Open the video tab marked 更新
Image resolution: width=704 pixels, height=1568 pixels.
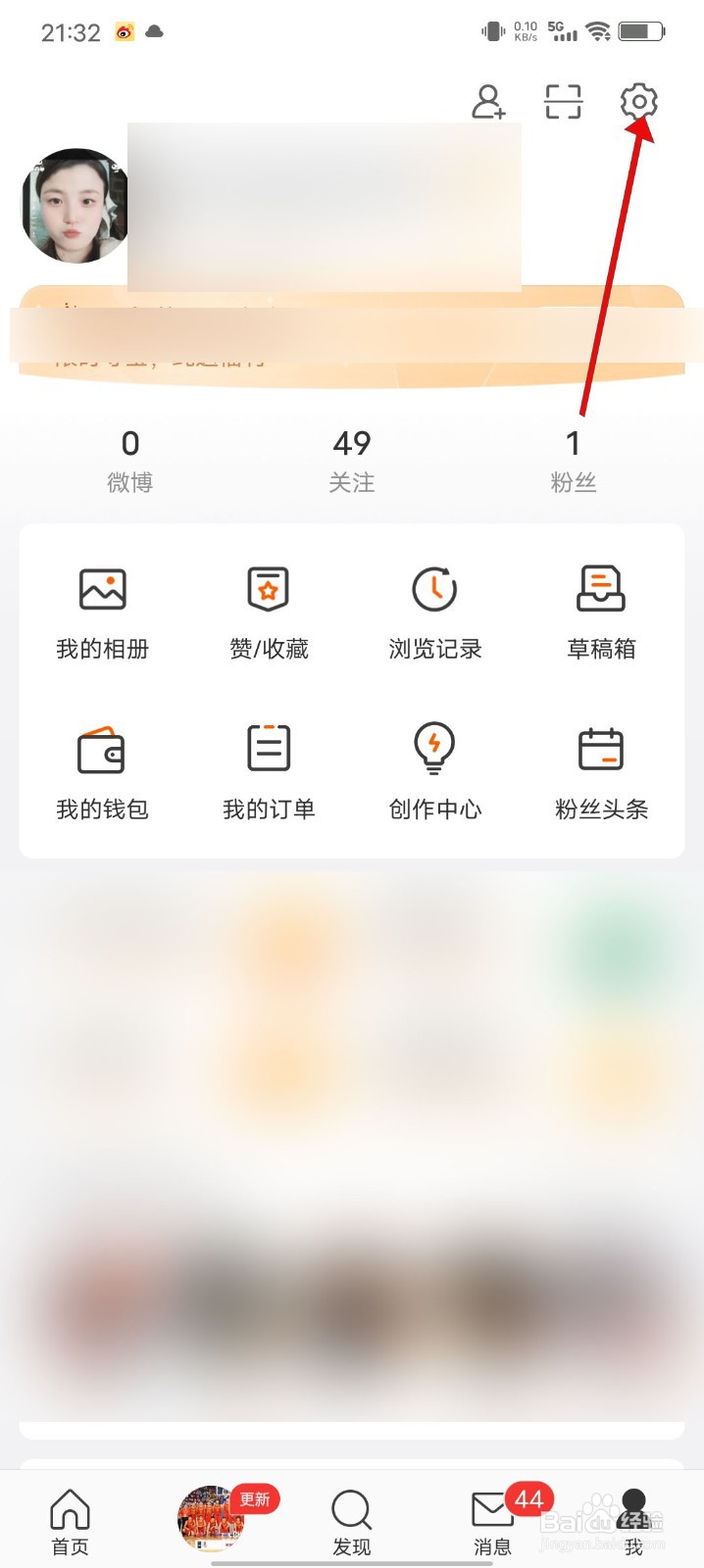pos(212,1519)
